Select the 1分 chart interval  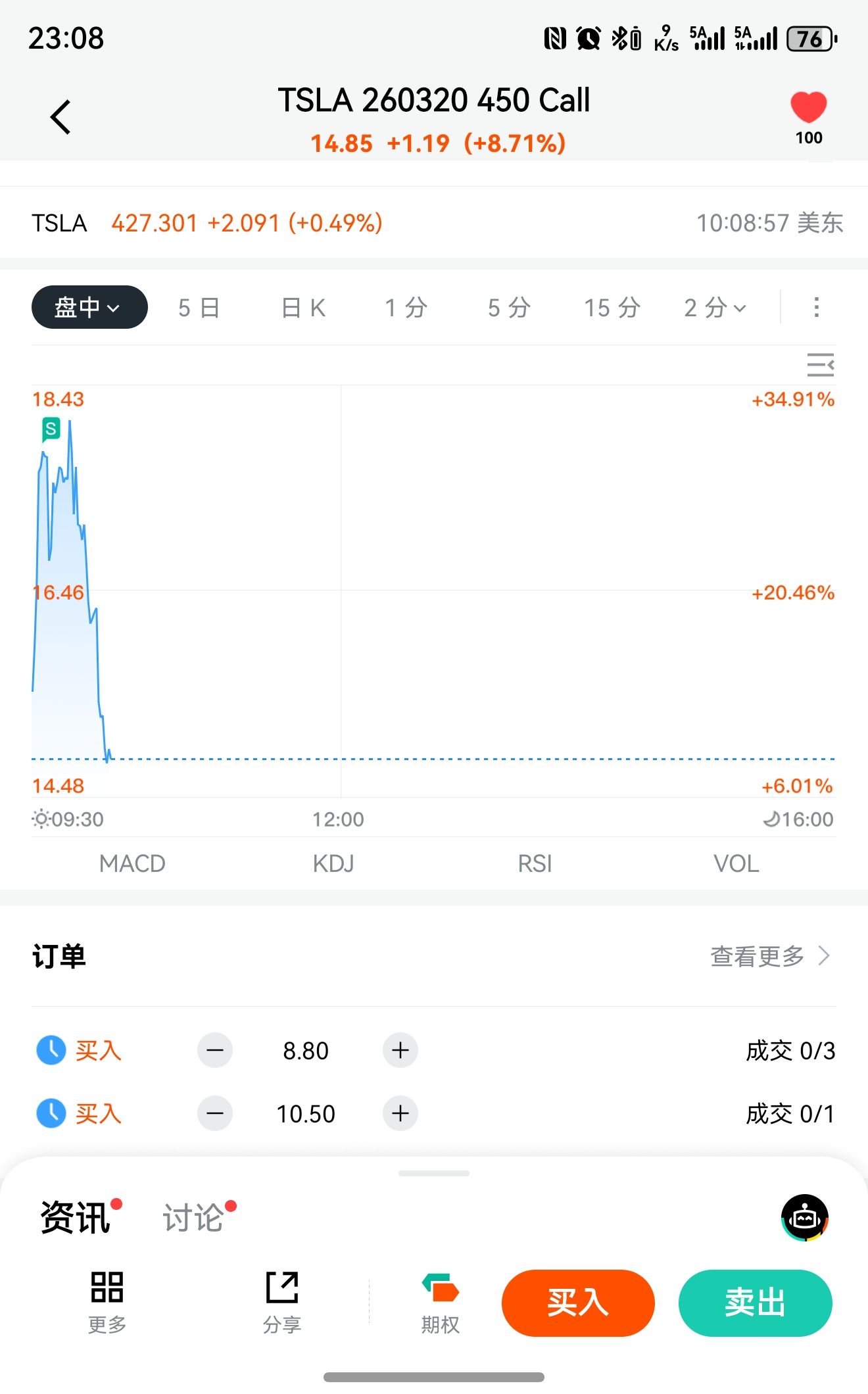pyautogui.click(x=406, y=308)
